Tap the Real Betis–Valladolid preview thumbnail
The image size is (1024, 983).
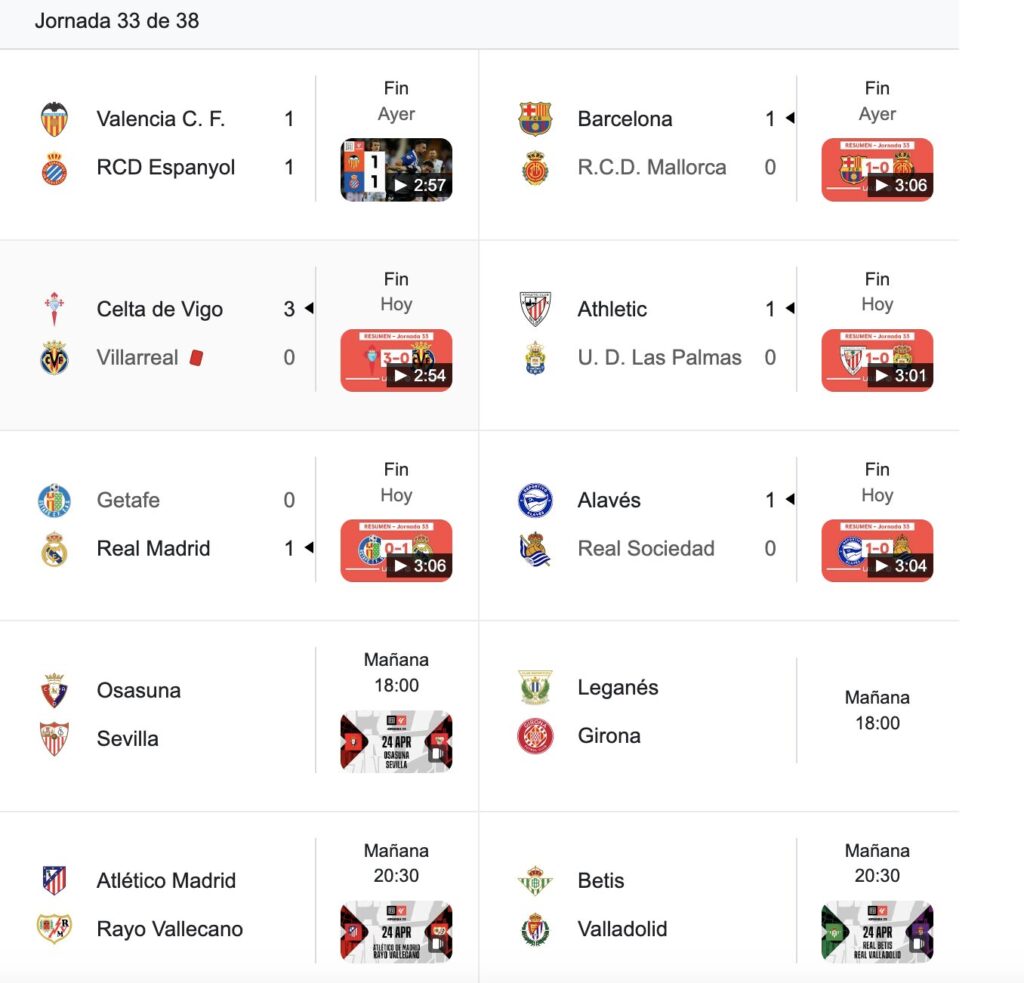click(x=877, y=931)
